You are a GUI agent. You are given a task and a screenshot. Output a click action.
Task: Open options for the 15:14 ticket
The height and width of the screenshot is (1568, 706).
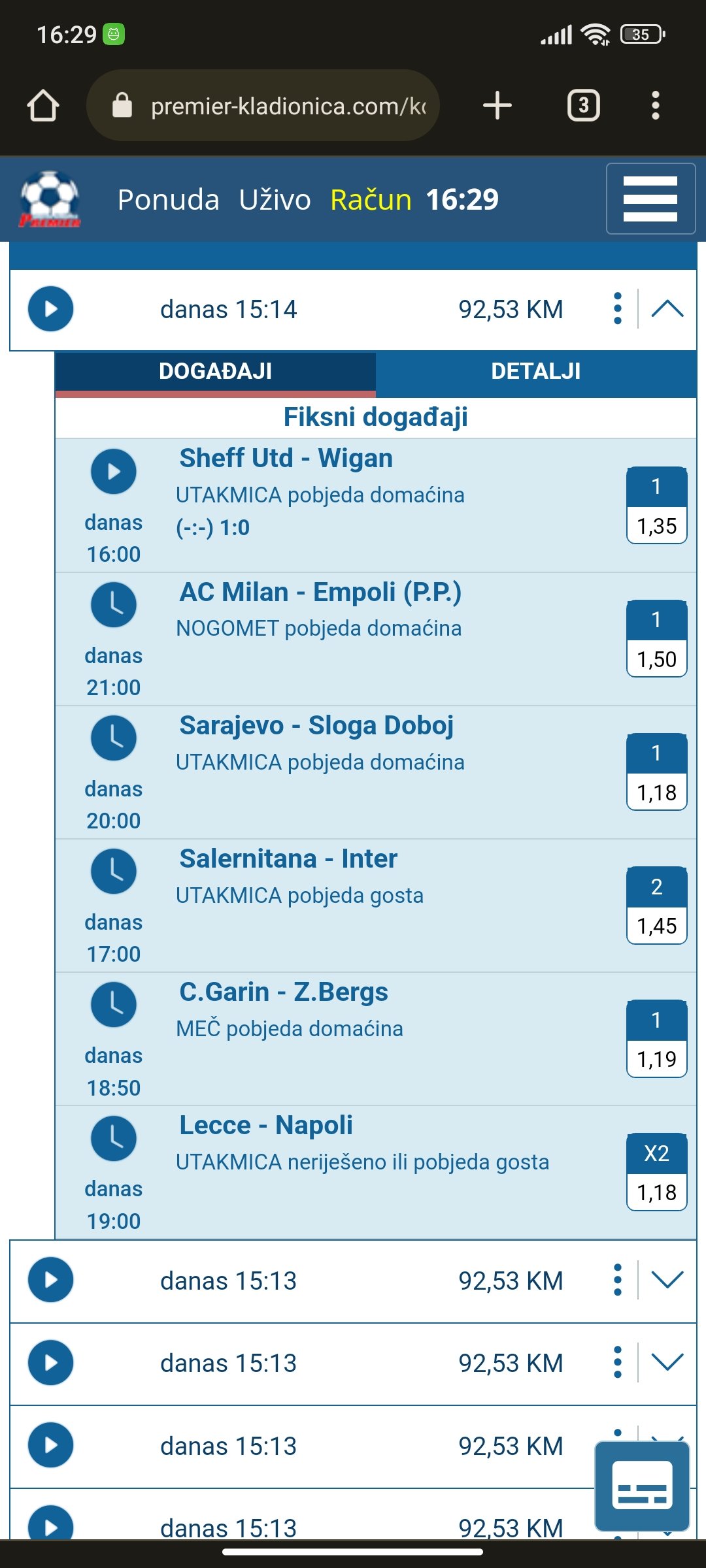pos(618,309)
